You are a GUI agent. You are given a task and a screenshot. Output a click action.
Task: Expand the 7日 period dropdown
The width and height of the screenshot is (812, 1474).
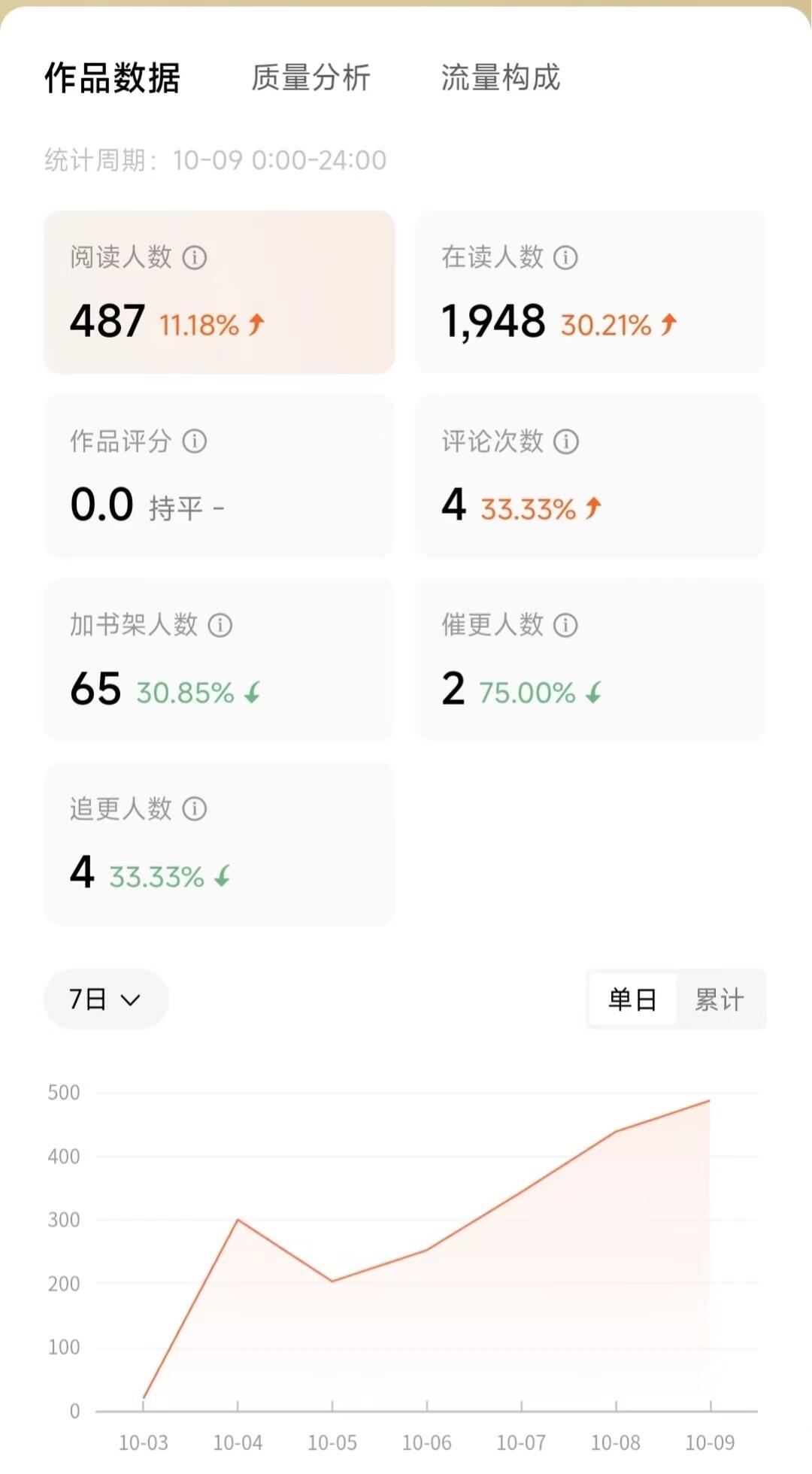[106, 999]
